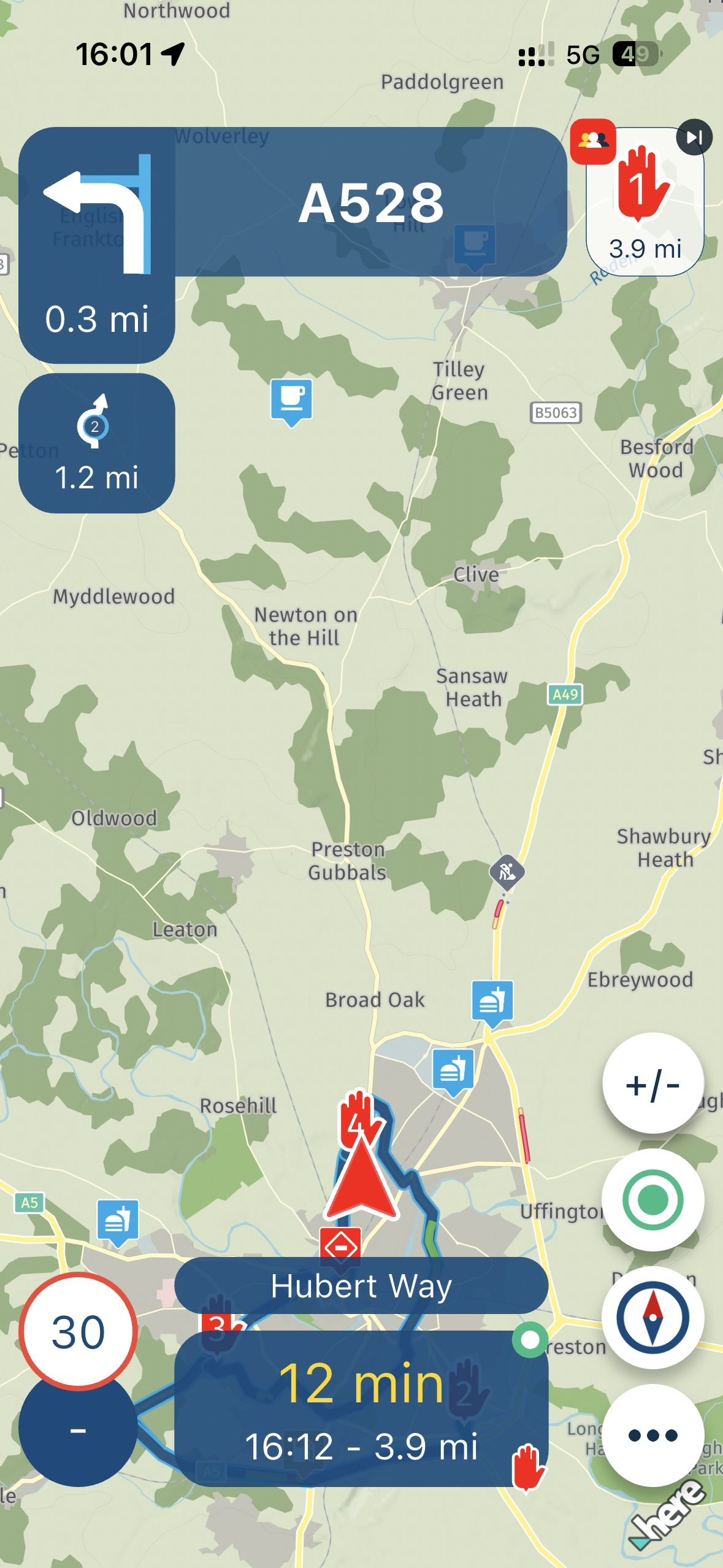Tap the 30 speed limit indicator
The image size is (723, 1568).
(x=78, y=1332)
